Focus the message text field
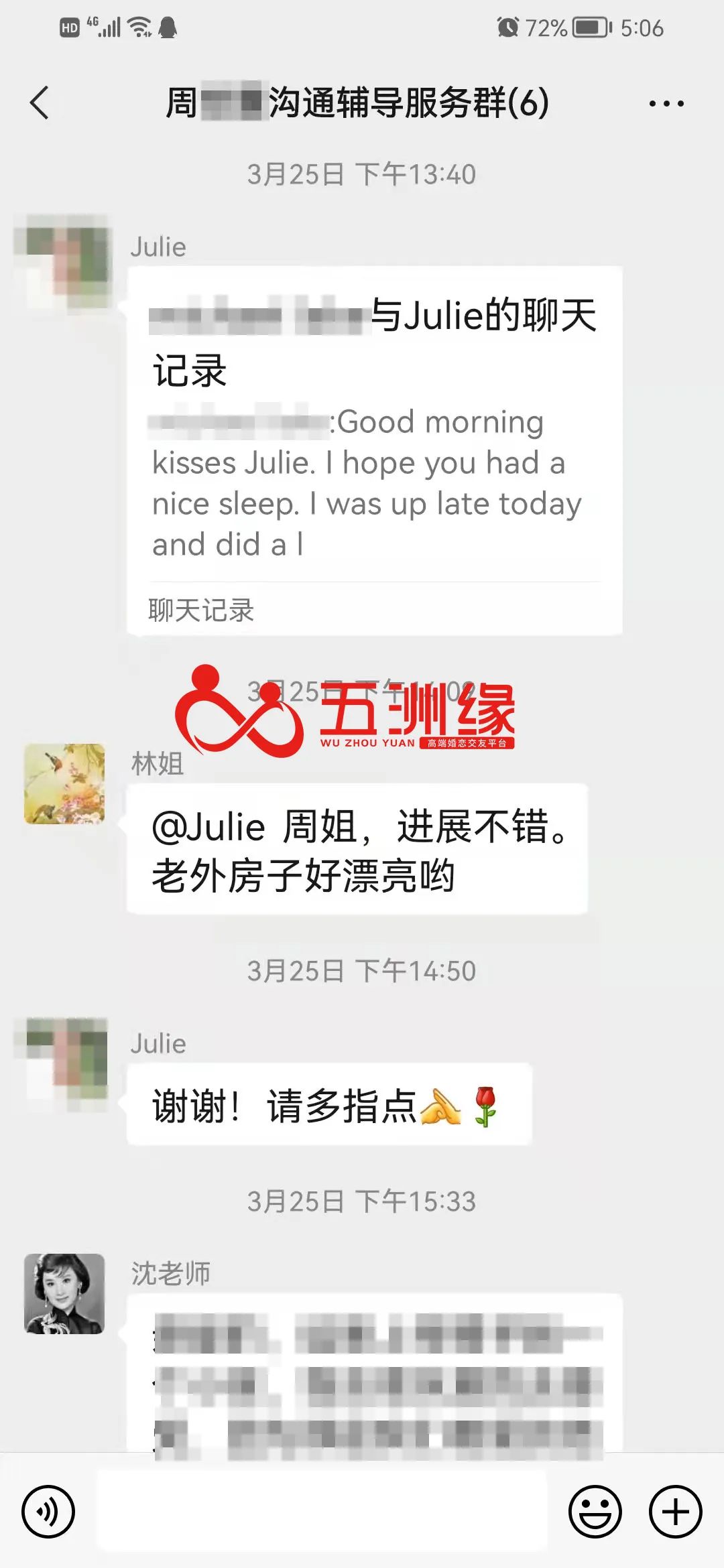The height and width of the screenshot is (1568, 724). point(322,1512)
